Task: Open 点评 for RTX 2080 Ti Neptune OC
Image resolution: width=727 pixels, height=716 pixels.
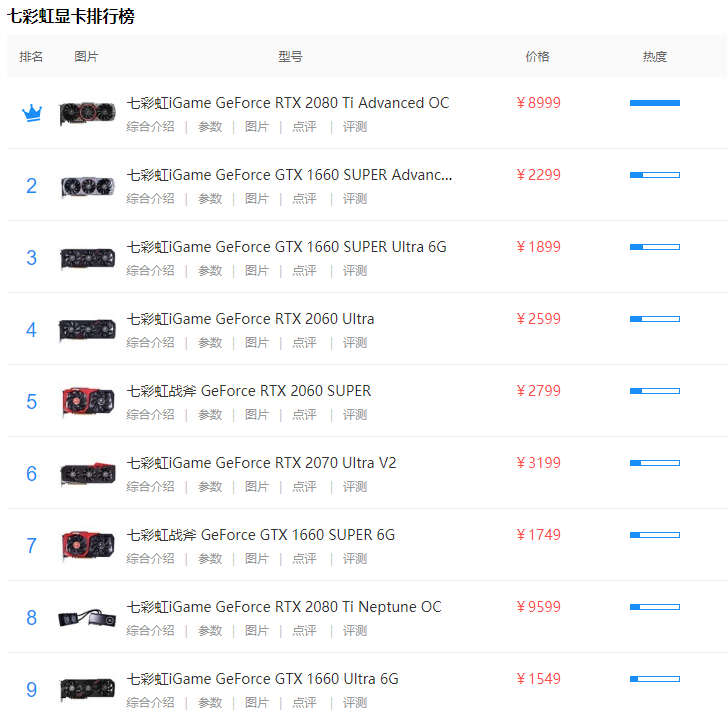Action: click(x=304, y=631)
